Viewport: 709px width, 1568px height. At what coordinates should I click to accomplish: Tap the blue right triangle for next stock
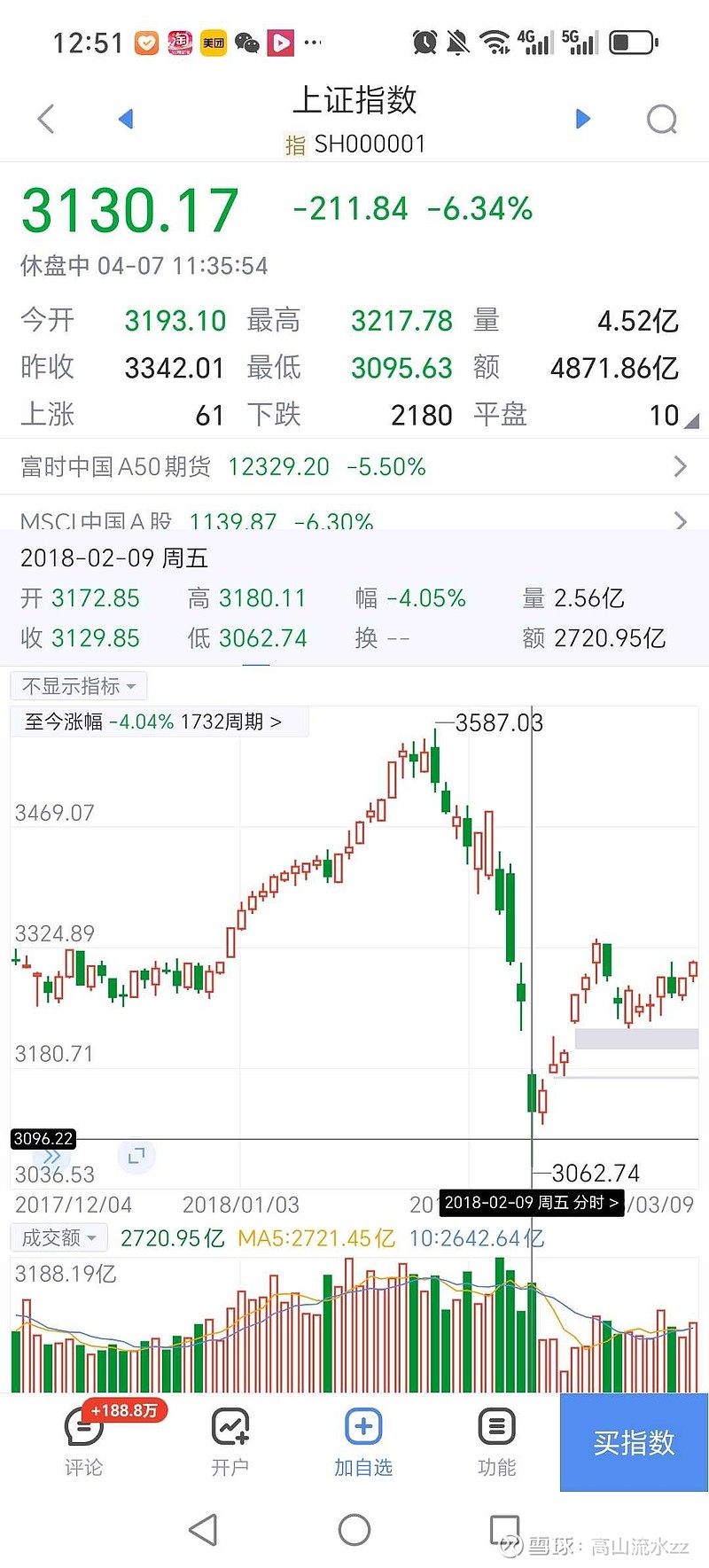[x=583, y=118]
